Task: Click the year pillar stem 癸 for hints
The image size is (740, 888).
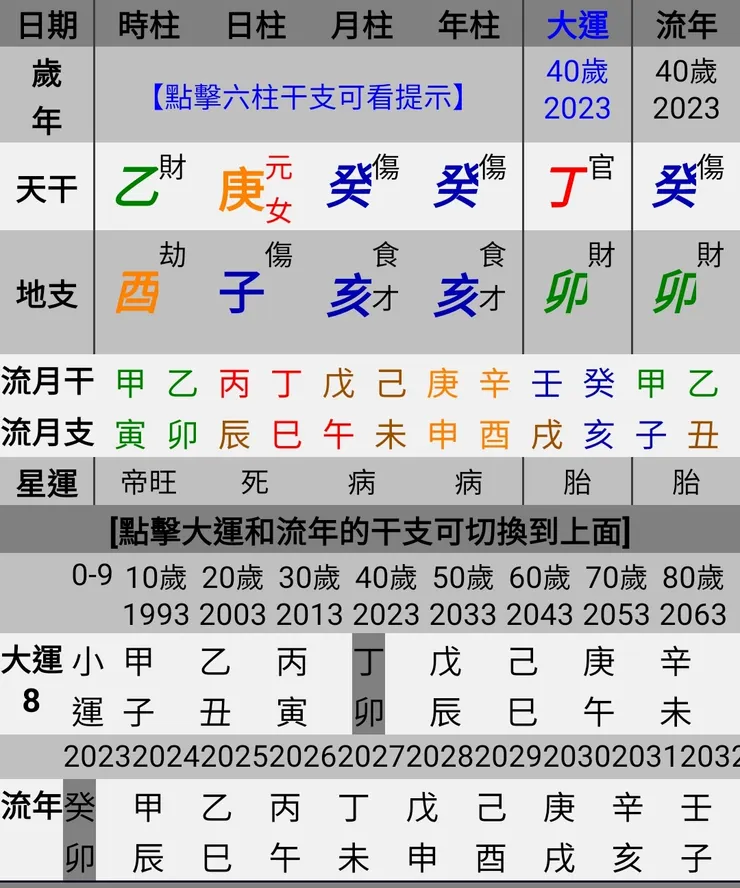Action: click(457, 185)
